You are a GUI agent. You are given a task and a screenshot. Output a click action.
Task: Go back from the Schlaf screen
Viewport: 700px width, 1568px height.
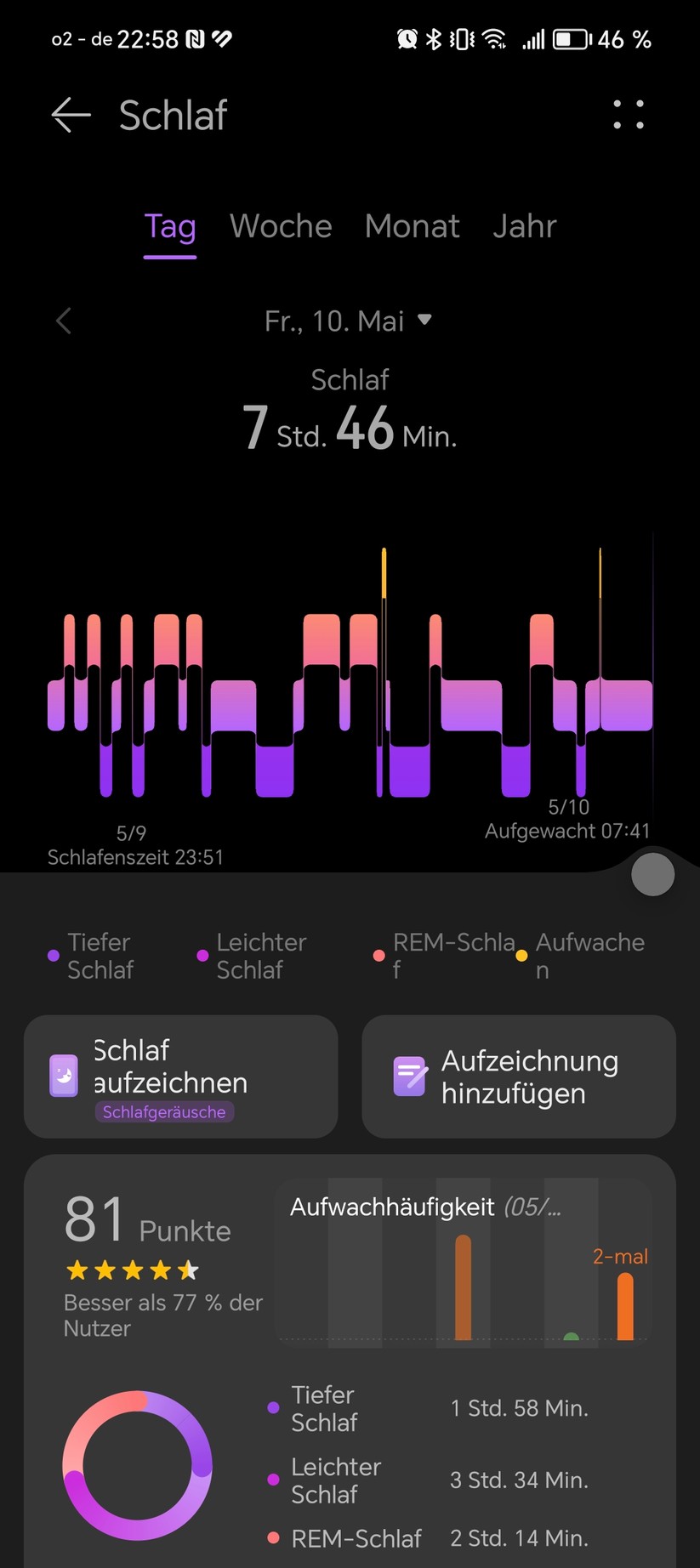pos(71,115)
